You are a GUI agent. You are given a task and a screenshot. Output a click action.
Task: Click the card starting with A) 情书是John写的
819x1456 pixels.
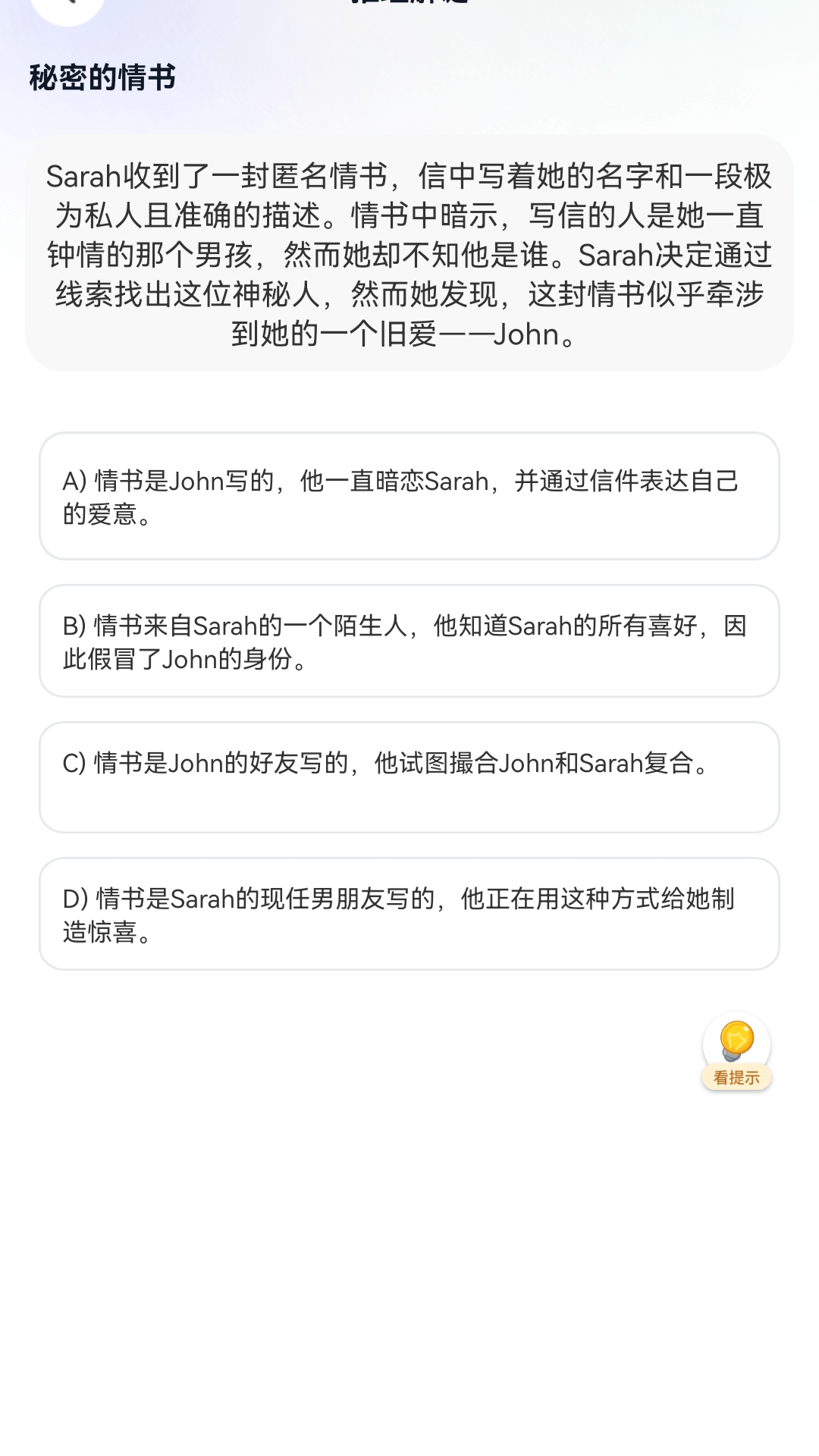[409, 494]
